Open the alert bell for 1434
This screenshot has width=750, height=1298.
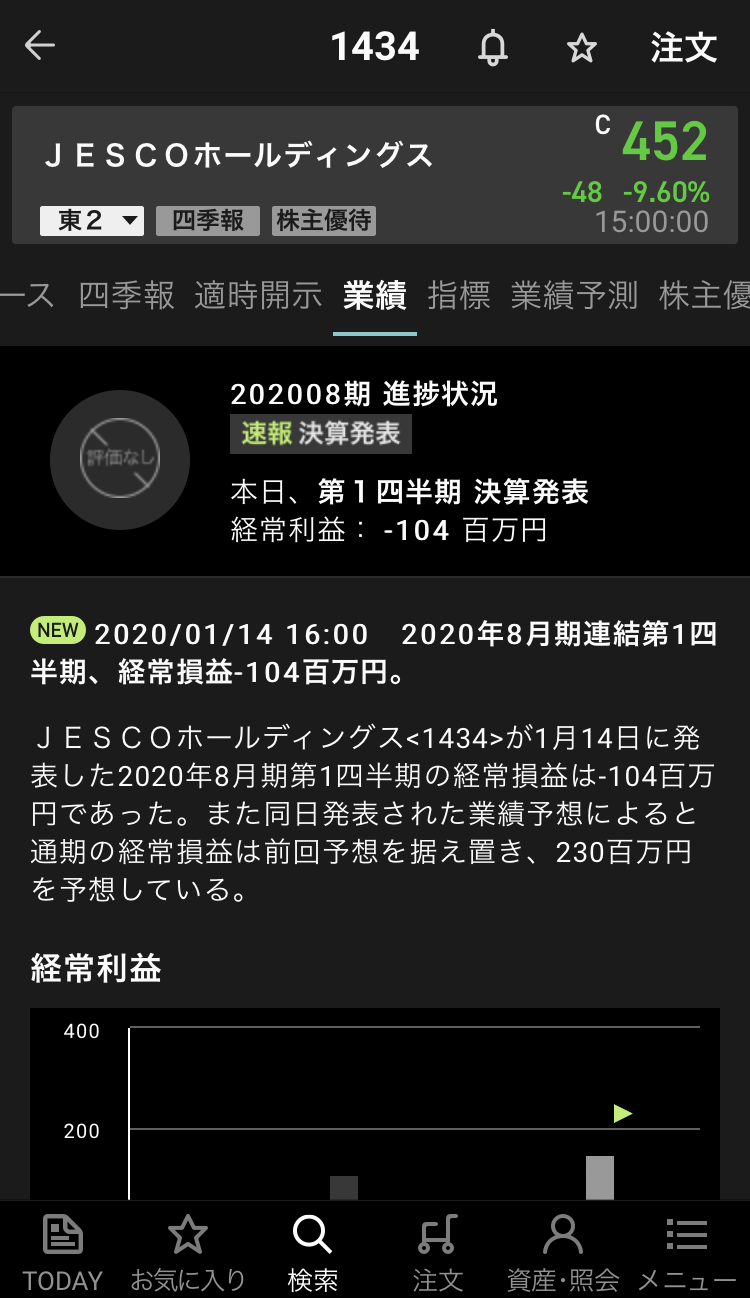[x=492, y=48]
